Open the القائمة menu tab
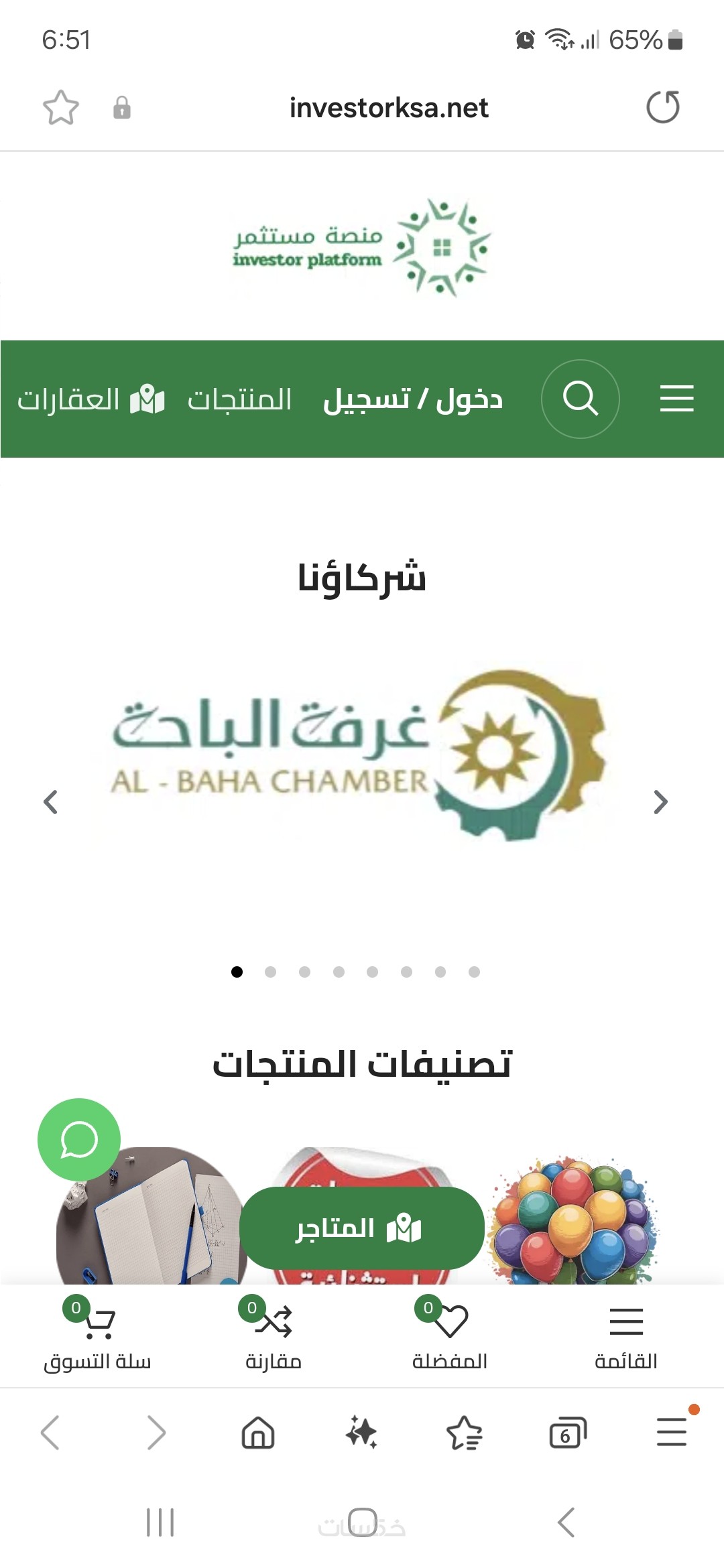The image size is (724, 1568). pos(626,1335)
